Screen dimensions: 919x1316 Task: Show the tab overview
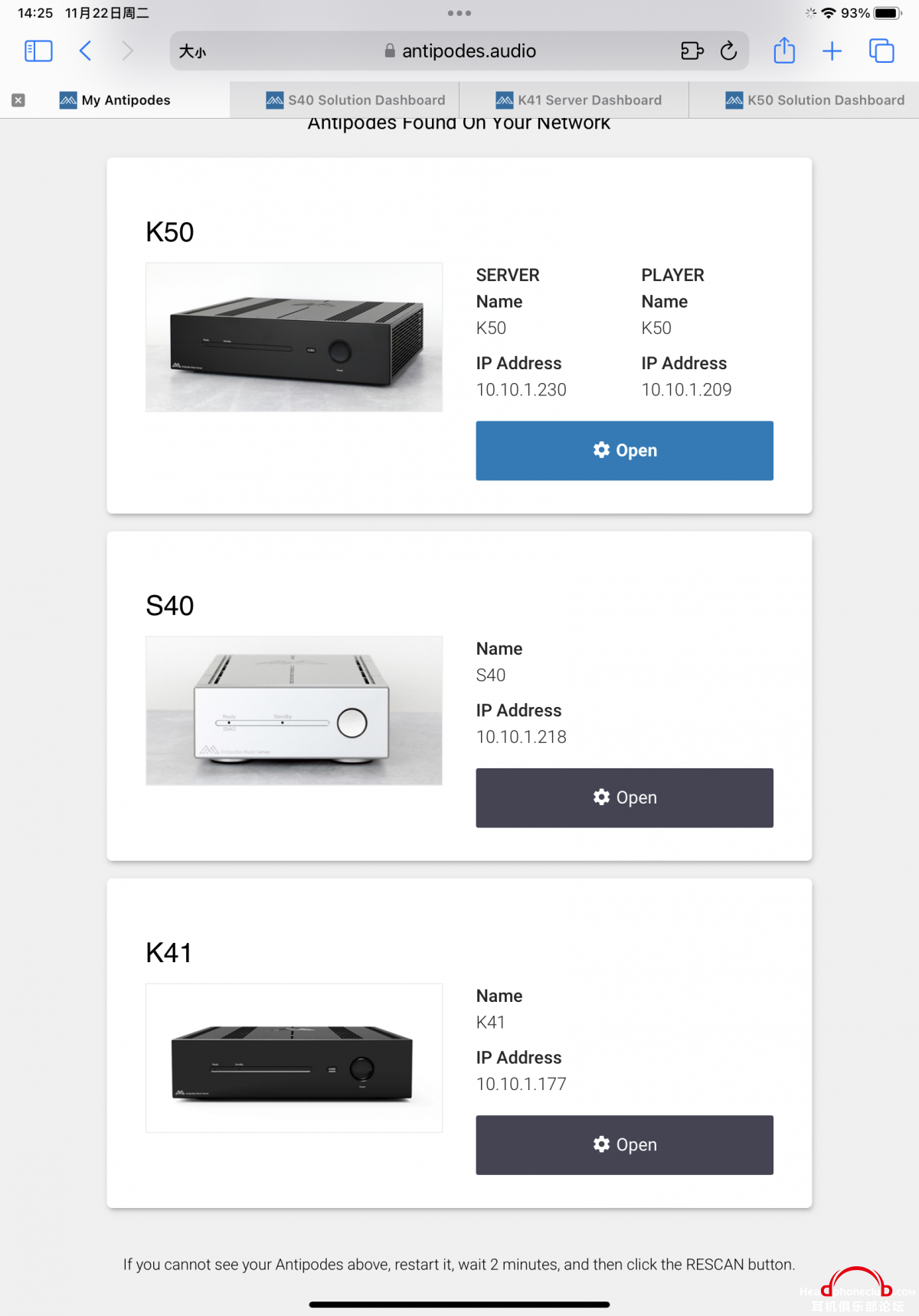881,51
